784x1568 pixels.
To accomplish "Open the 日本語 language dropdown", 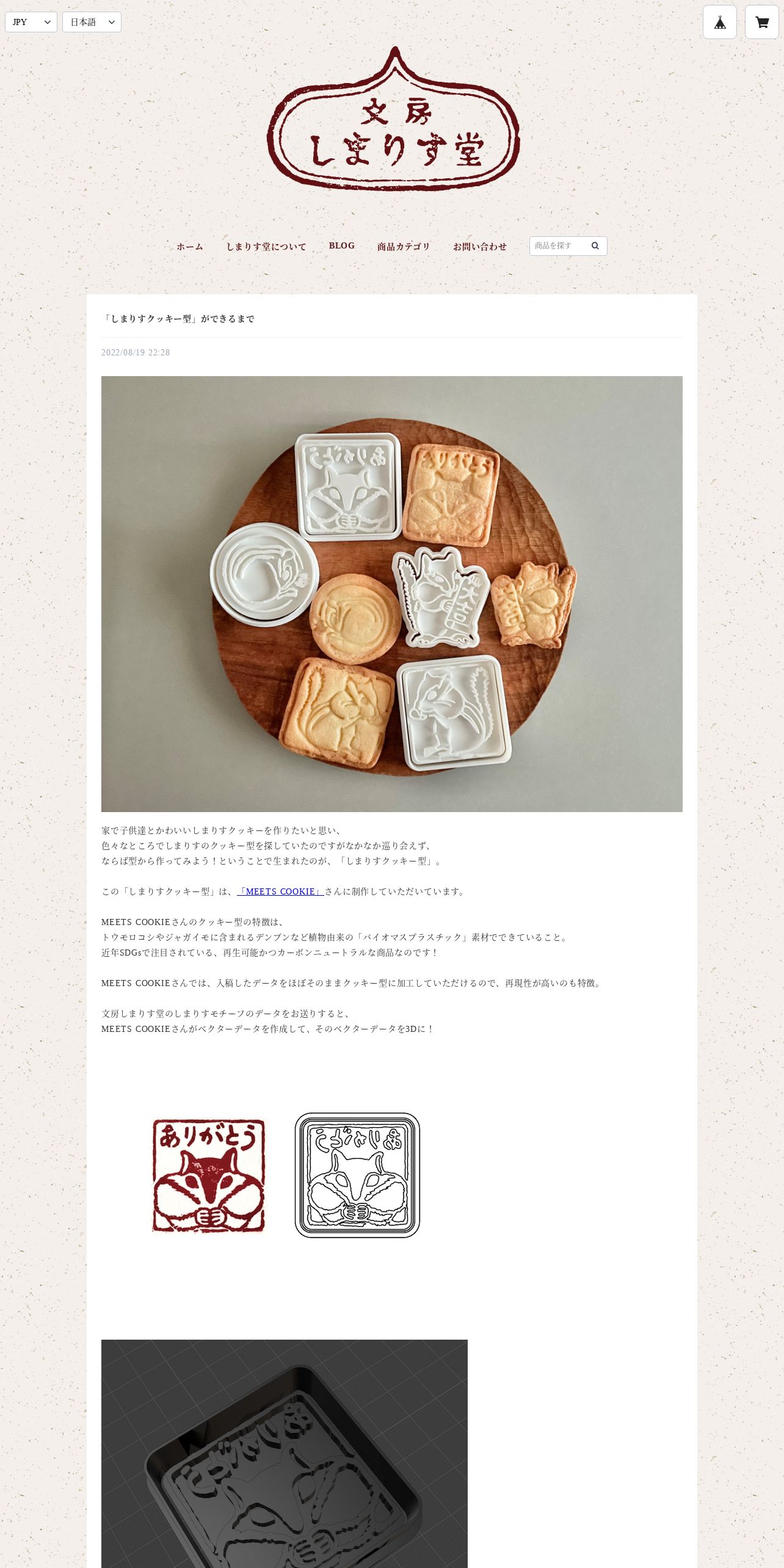I will pyautogui.click(x=92, y=22).
